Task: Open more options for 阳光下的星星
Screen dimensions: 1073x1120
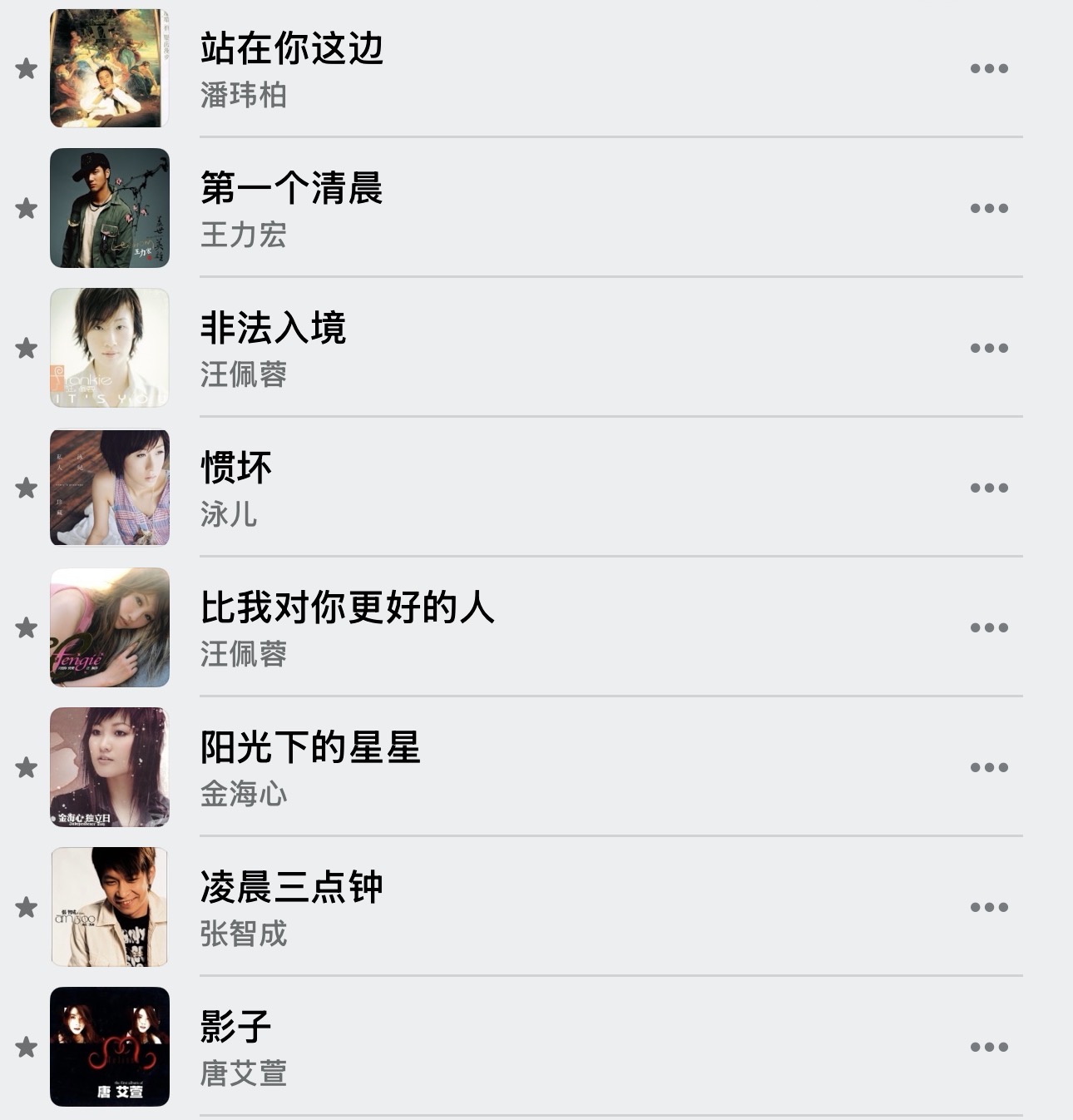Action: point(989,768)
